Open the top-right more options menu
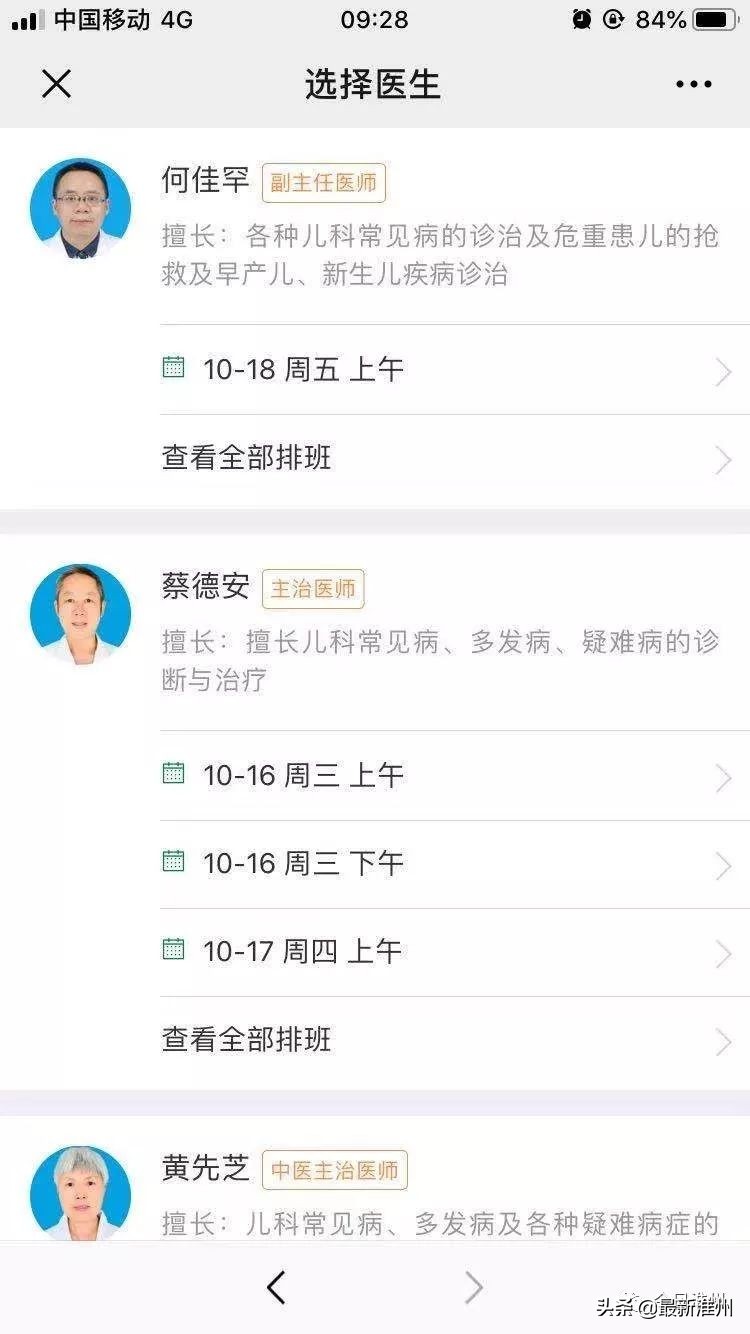The image size is (750, 1334). tap(693, 84)
